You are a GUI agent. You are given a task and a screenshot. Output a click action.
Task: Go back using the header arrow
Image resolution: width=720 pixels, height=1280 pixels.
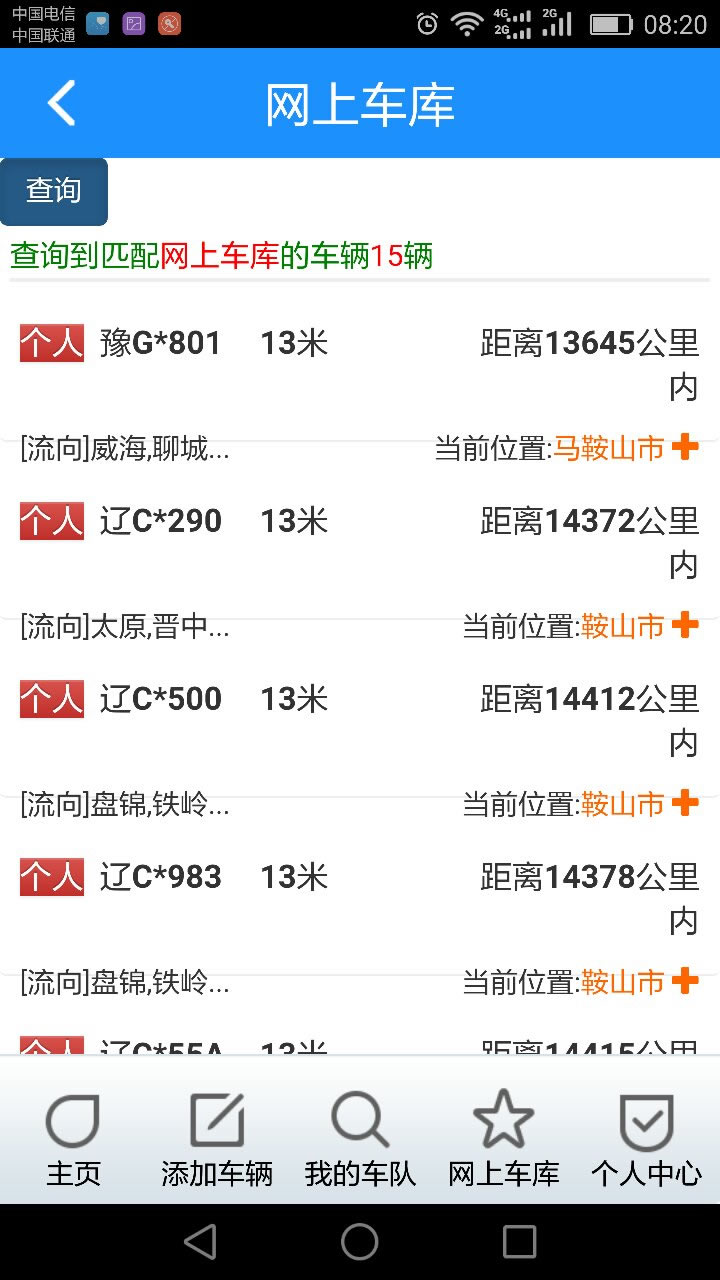pyautogui.click(x=61, y=103)
